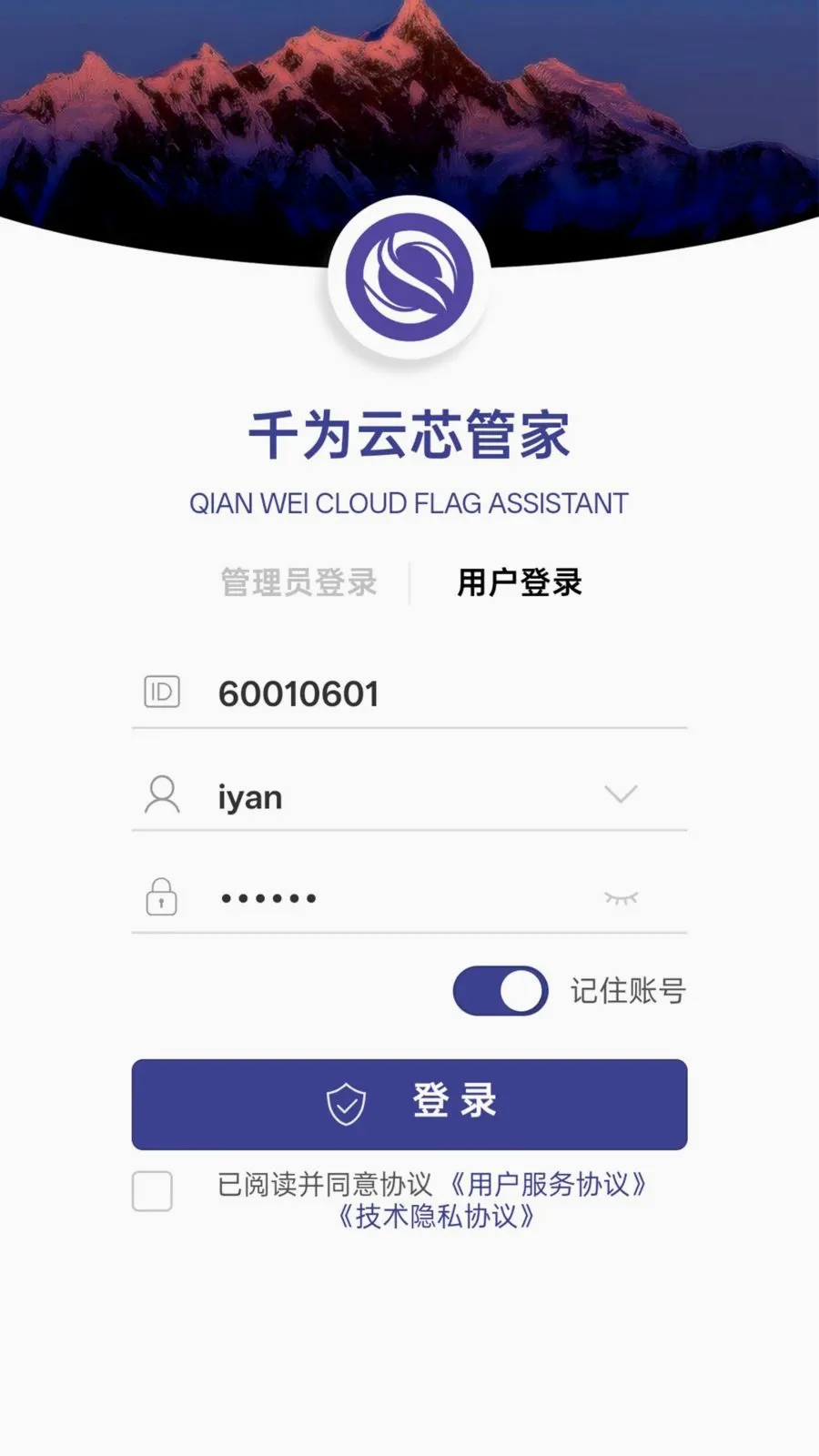
Task: Expand the saved accounts dropdown arrow
Action: (x=621, y=794)
